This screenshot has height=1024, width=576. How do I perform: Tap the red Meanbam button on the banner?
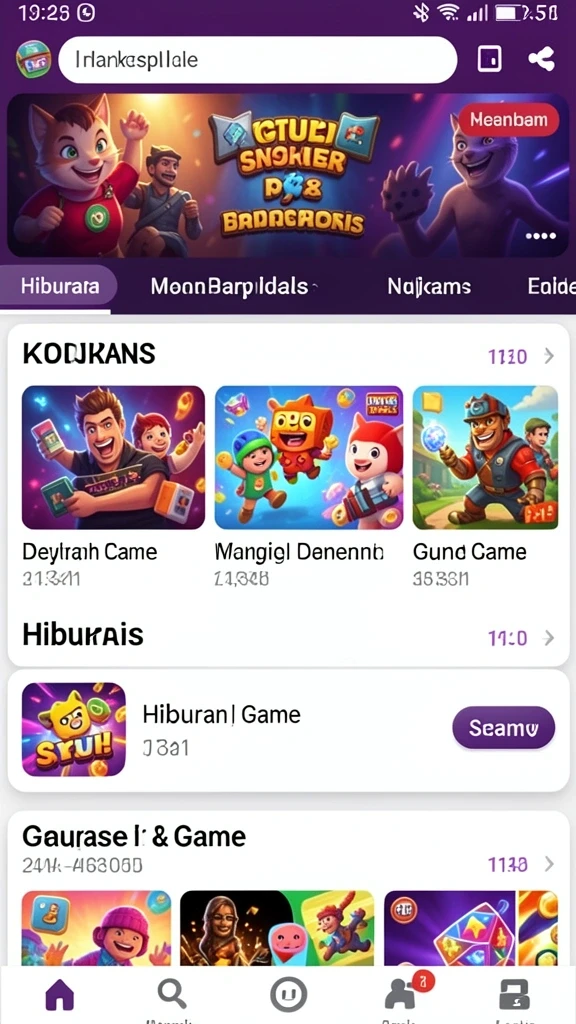click(x=509, y=120)
